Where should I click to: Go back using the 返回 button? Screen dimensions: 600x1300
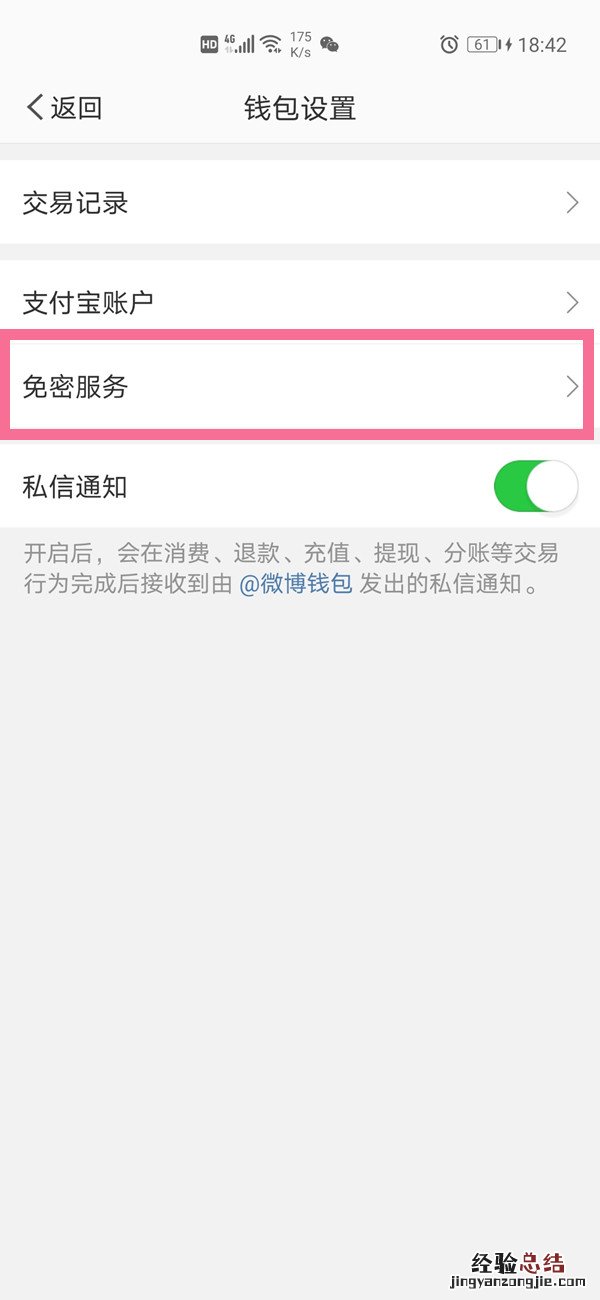64,108
